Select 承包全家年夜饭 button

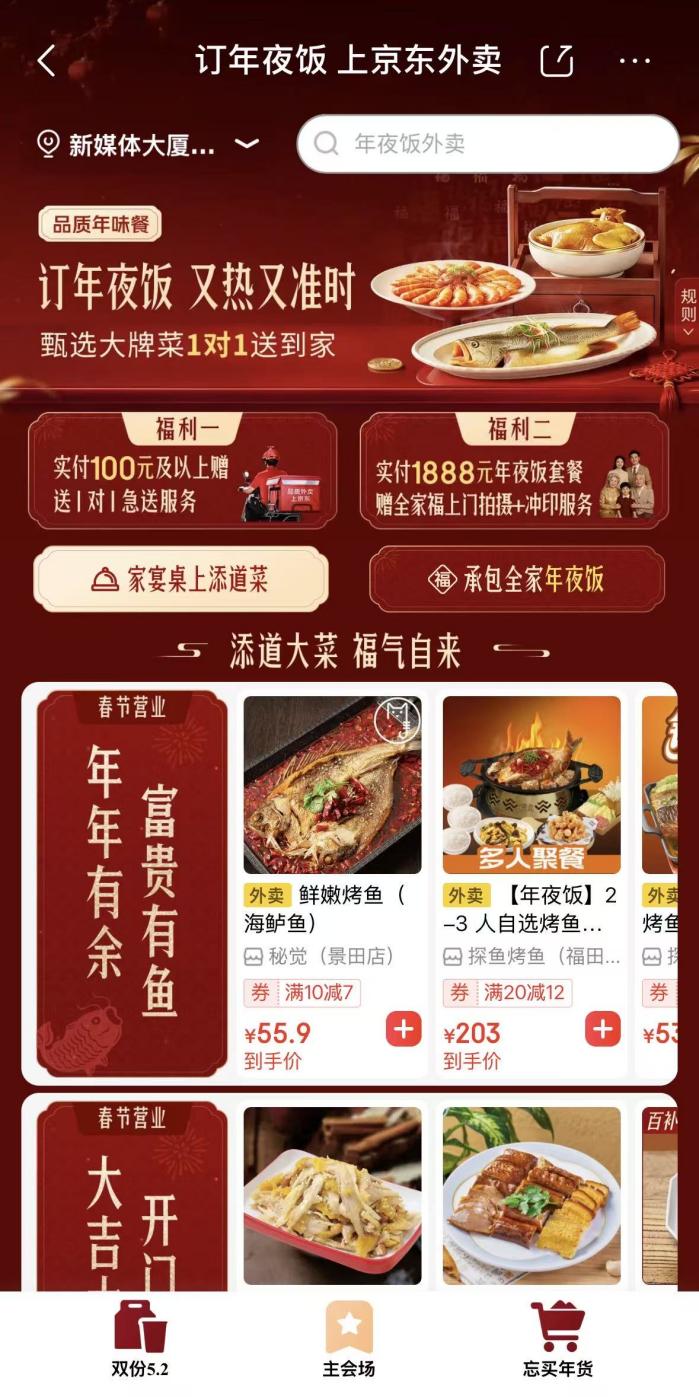pos(516,579)
